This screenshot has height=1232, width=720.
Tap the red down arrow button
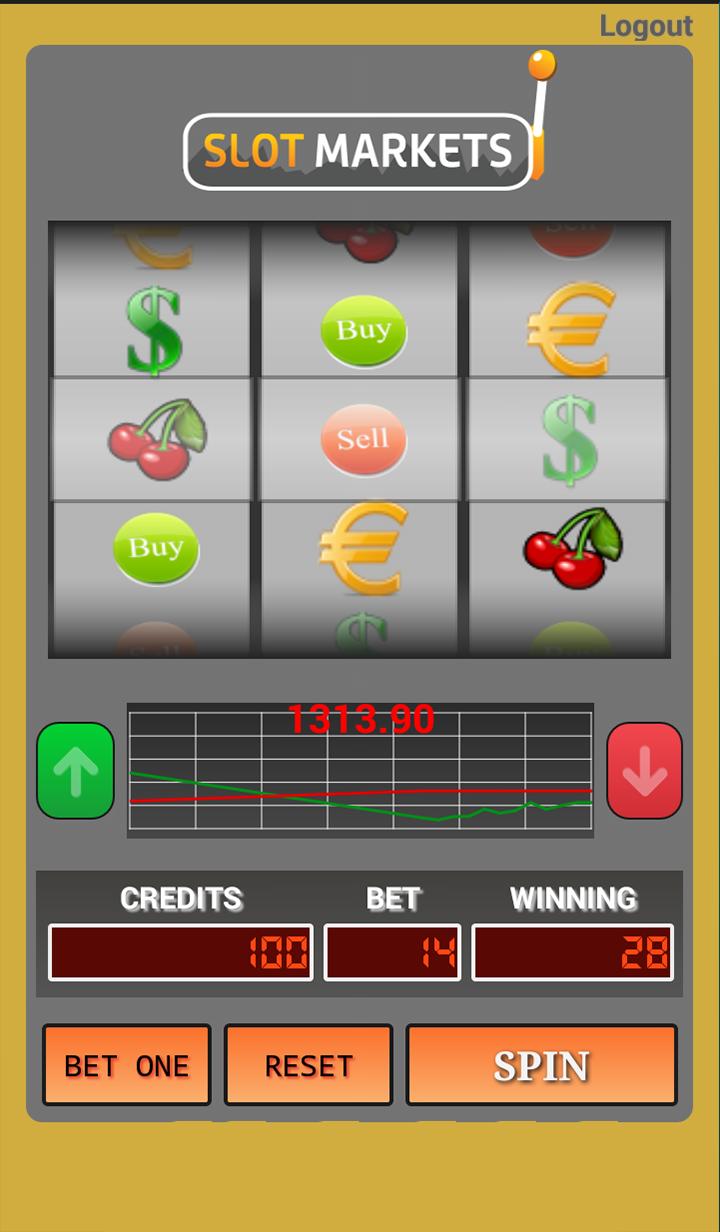(644, 770)
